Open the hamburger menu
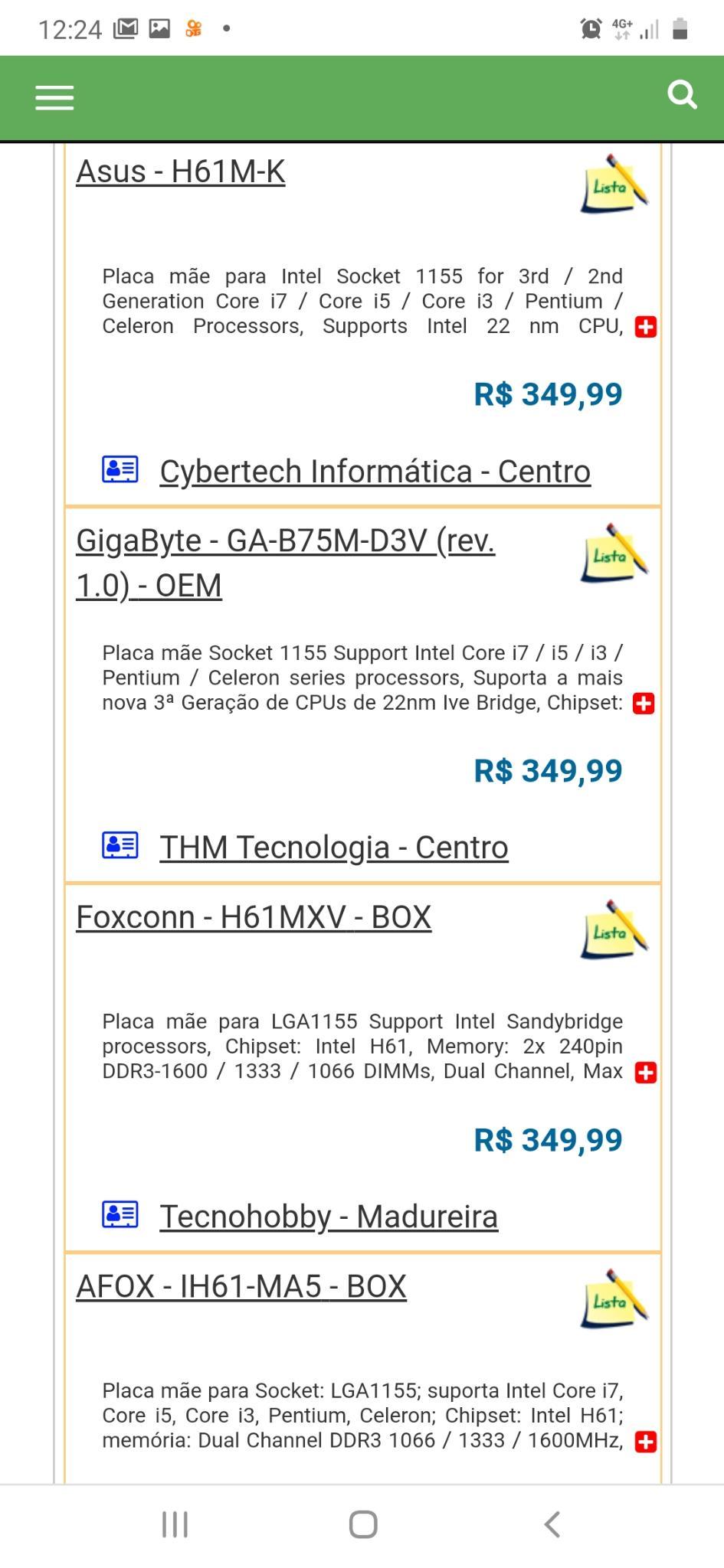724x1568 pixels. point(54,97)
